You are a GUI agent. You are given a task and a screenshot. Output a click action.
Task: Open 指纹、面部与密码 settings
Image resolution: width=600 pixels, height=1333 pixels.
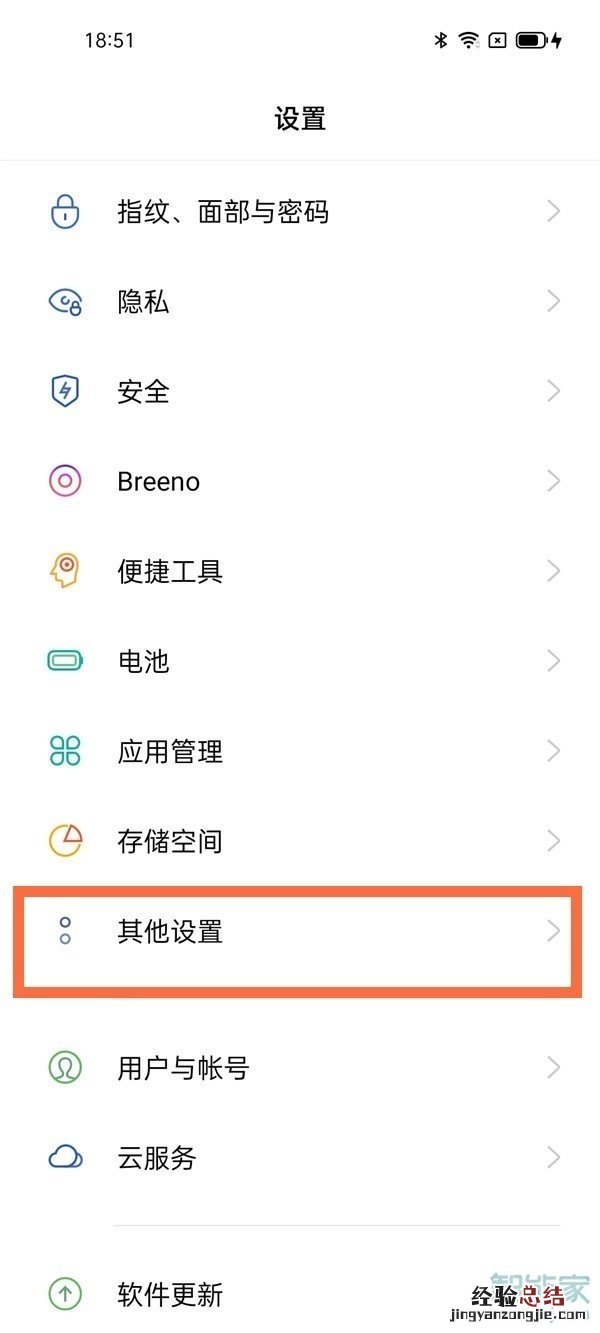[x=223, y=212]
